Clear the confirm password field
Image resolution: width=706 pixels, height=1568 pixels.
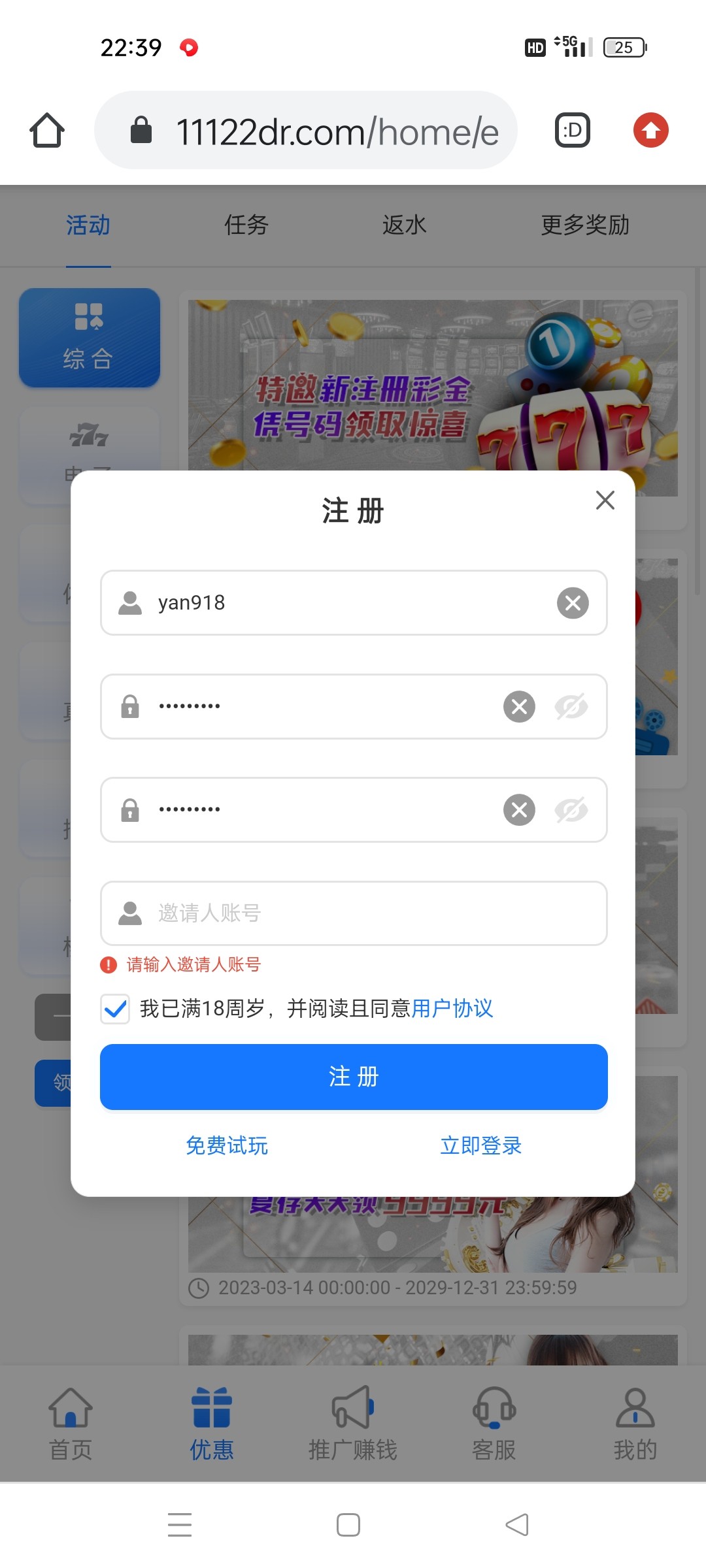point(519,810)
